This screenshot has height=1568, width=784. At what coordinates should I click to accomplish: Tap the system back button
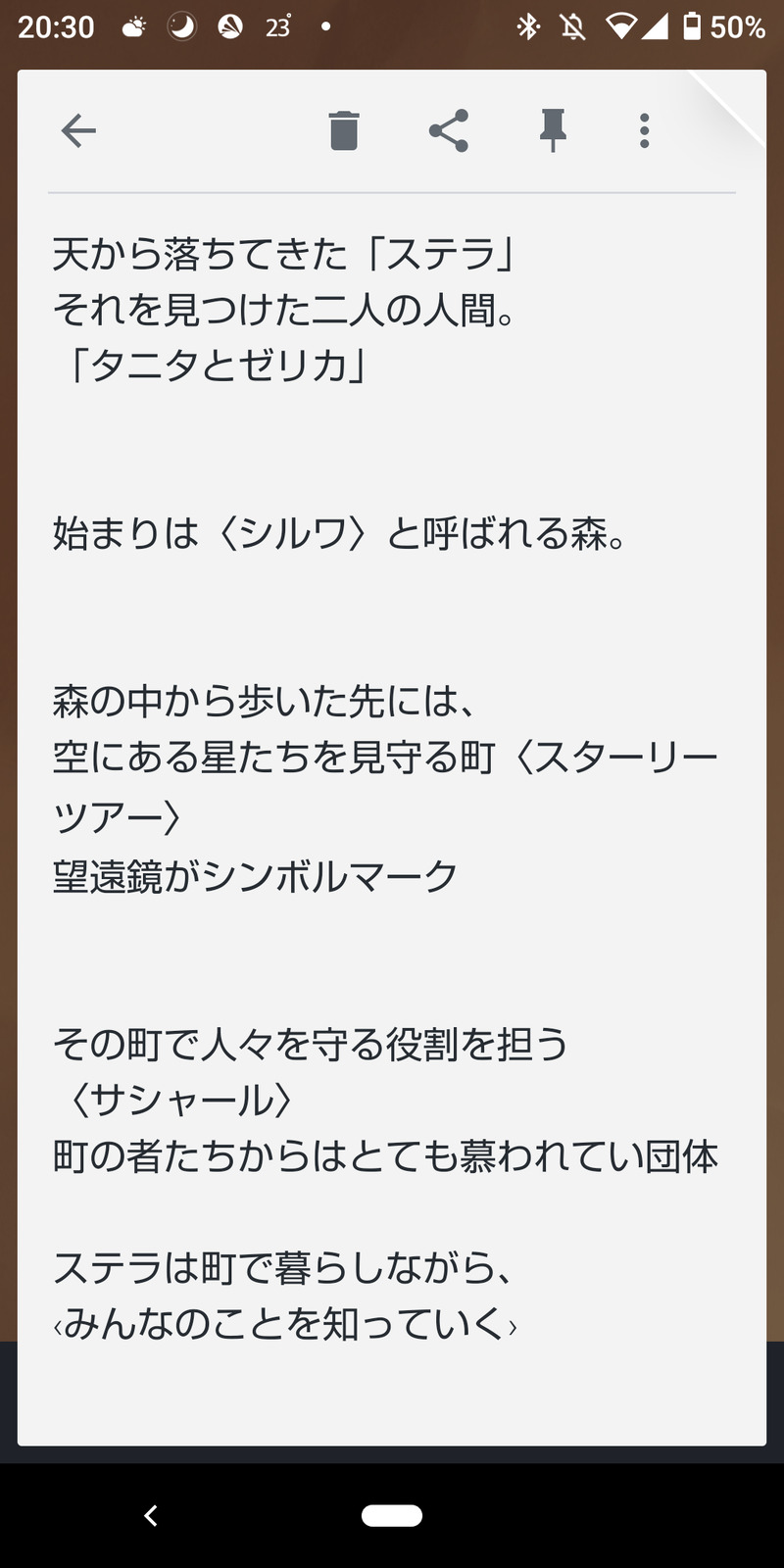(x=151, y=1516)
